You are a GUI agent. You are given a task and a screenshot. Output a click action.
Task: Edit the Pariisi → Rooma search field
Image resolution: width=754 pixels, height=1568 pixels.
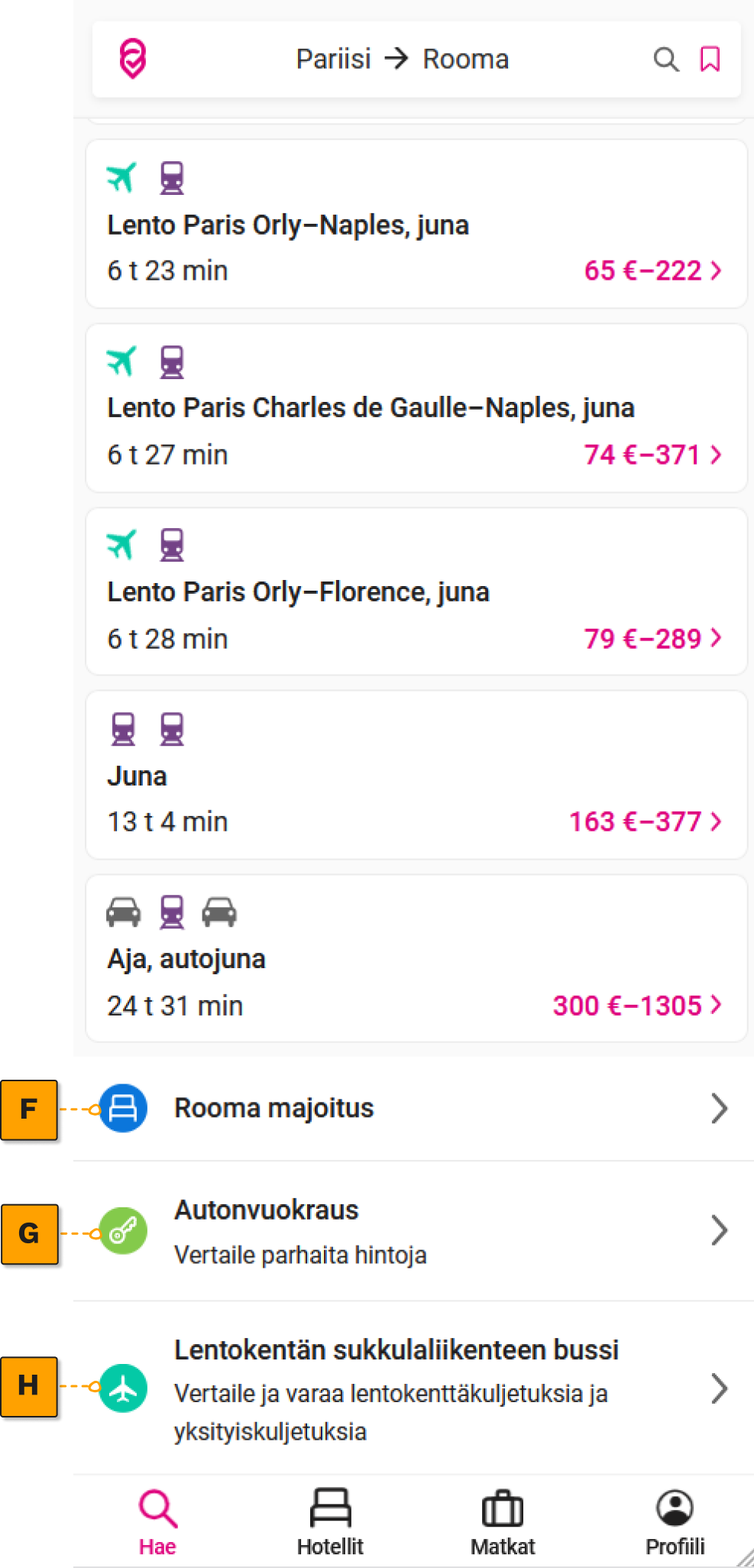click(403, 59)
